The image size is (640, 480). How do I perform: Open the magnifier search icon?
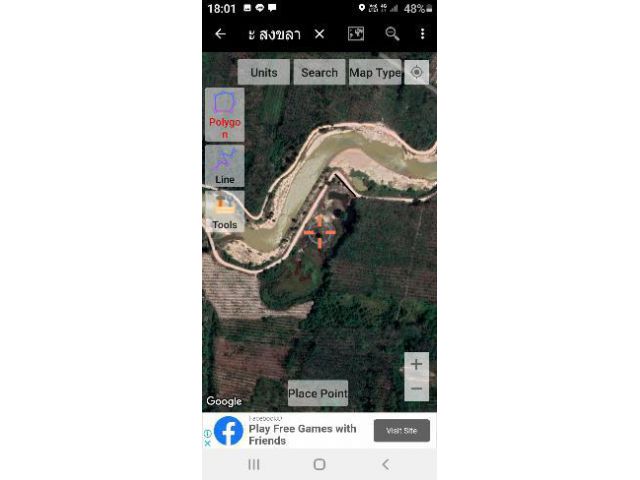392,34
